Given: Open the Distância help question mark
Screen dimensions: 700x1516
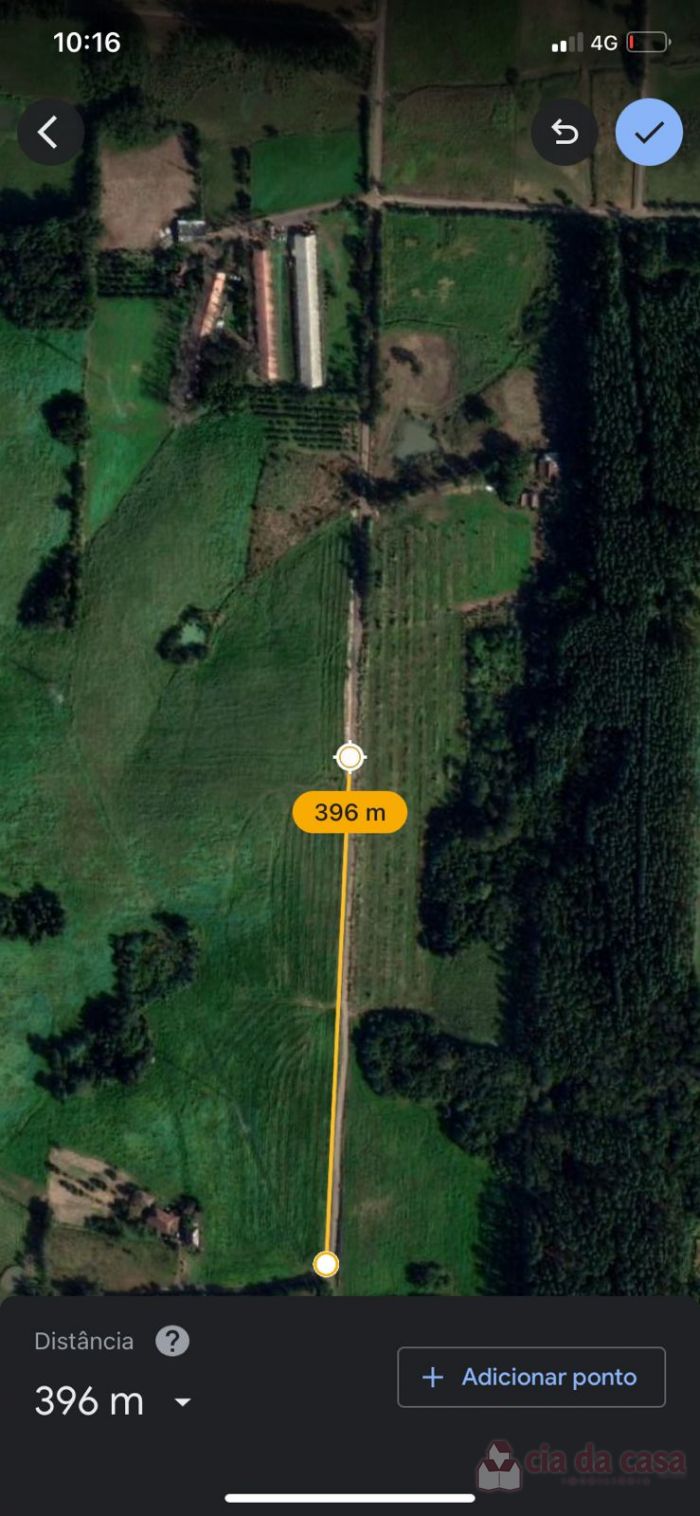Looking at the screenshot, I should pyautogui.click(x=172, y=1341).
